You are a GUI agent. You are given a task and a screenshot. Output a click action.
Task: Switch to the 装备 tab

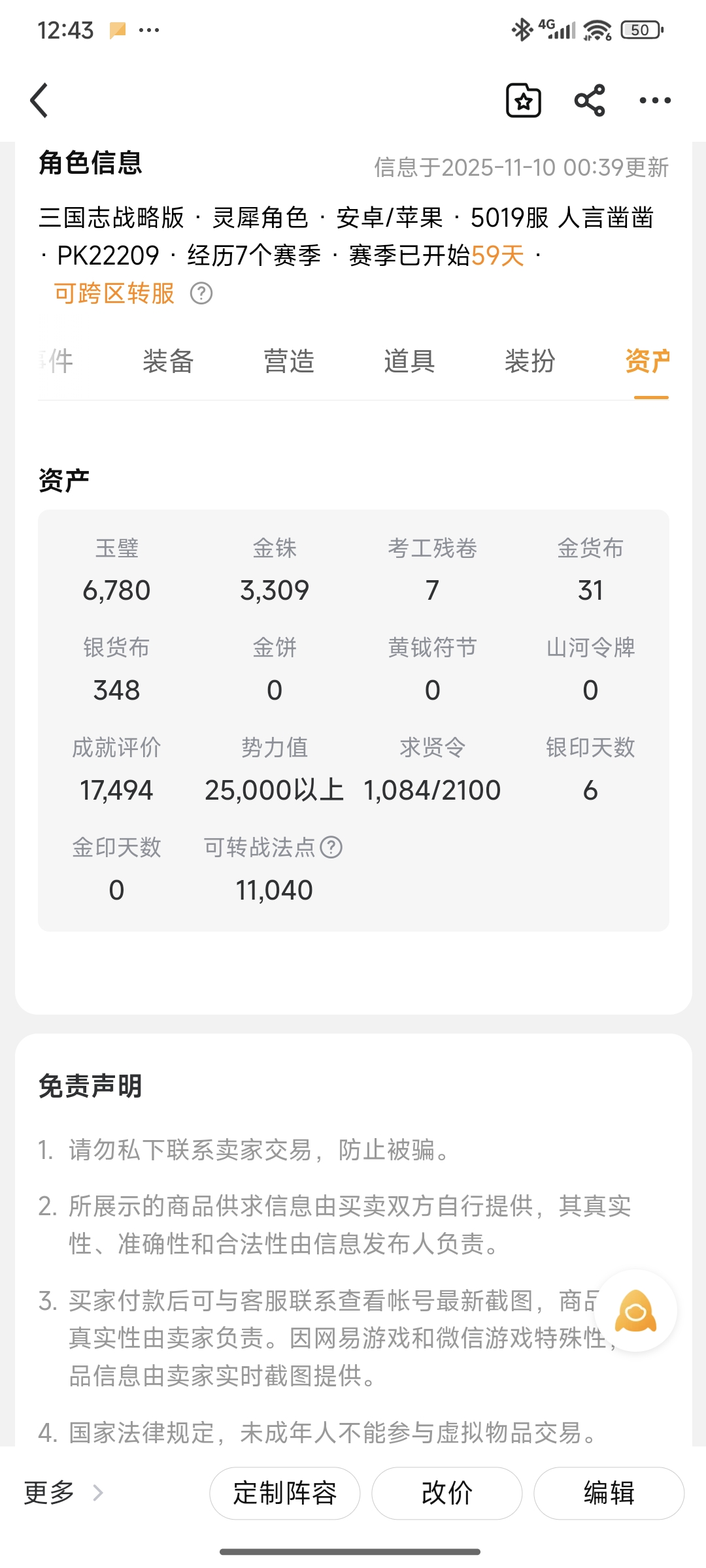tap(169, 361)
